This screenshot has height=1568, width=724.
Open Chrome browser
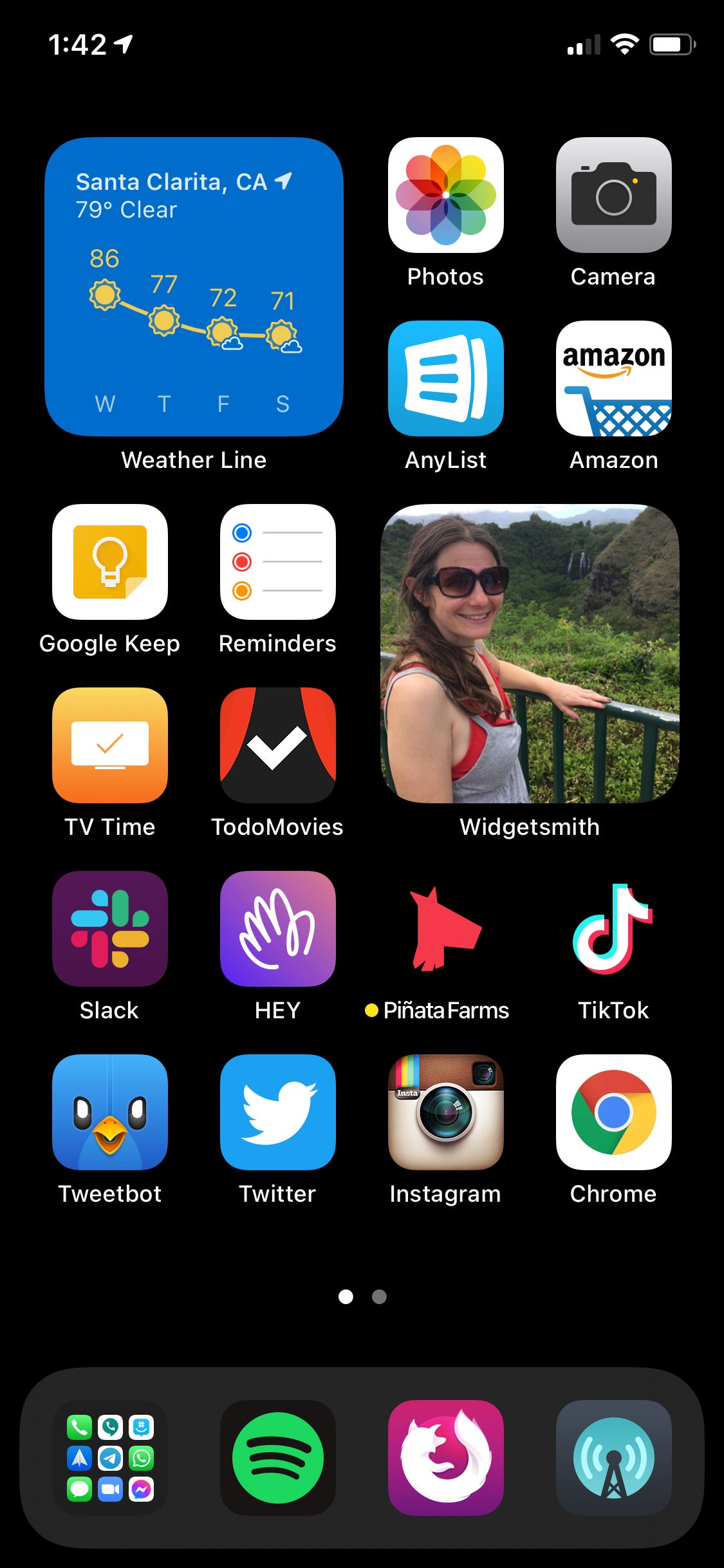(x=613, y=1112)
